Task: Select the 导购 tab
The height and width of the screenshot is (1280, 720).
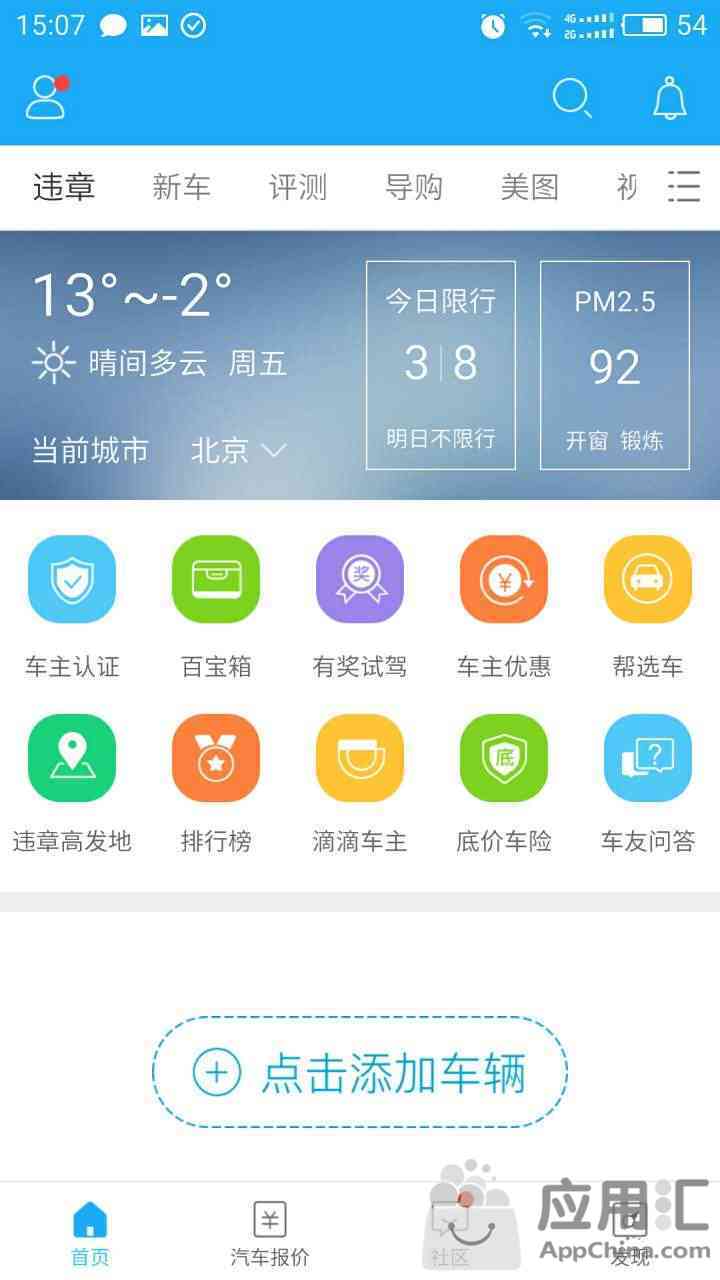Action: [413, 187]
